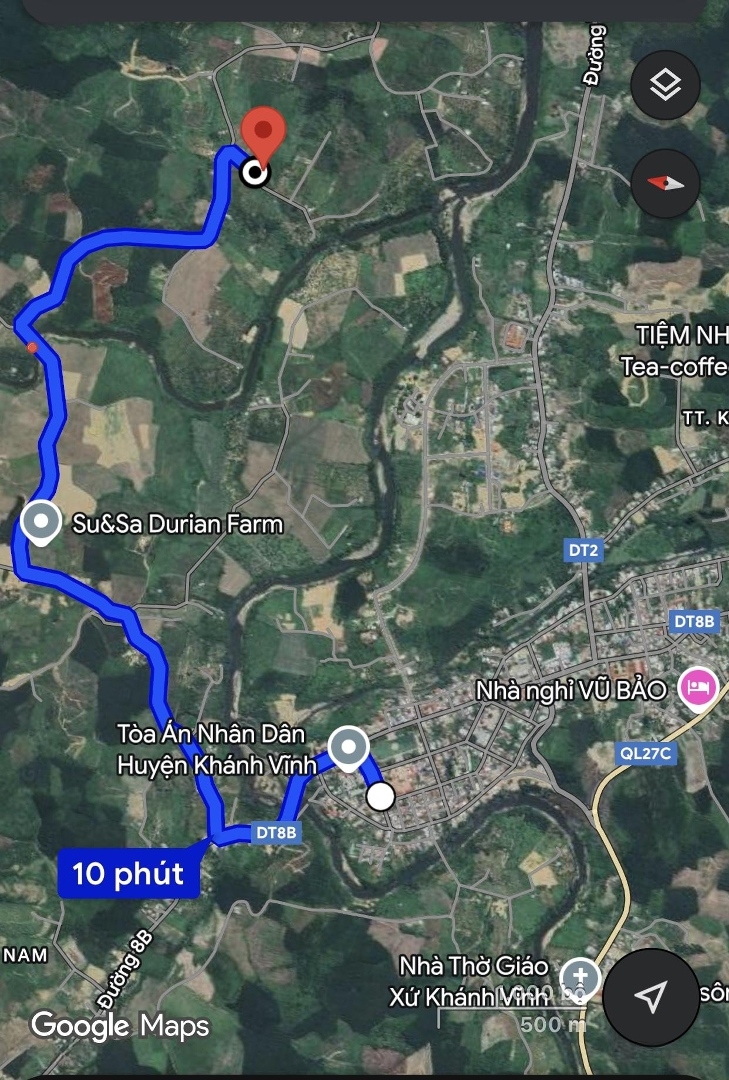Tap the 10 phút route time label

point(128,873)
